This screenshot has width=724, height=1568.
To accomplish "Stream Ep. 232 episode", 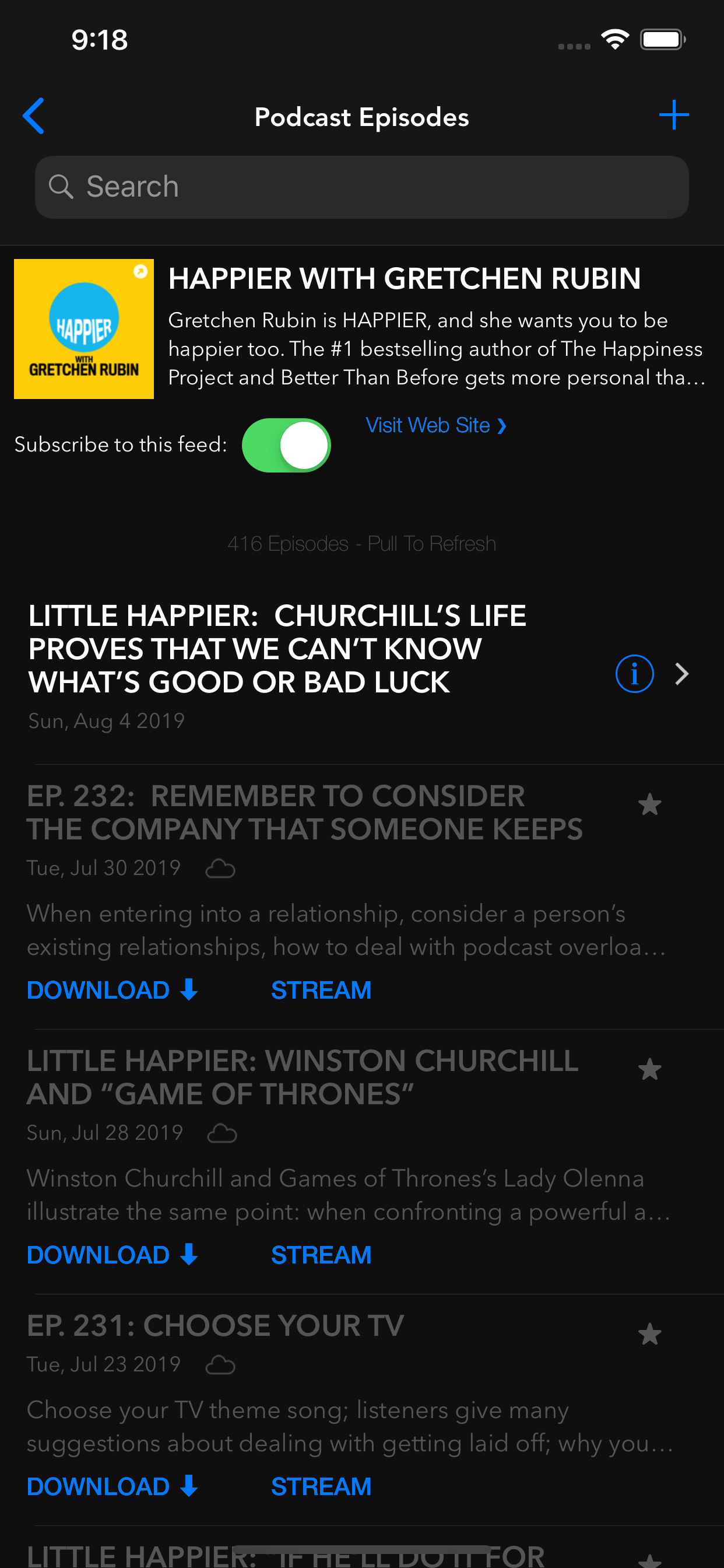I will (x=321, y=991).
